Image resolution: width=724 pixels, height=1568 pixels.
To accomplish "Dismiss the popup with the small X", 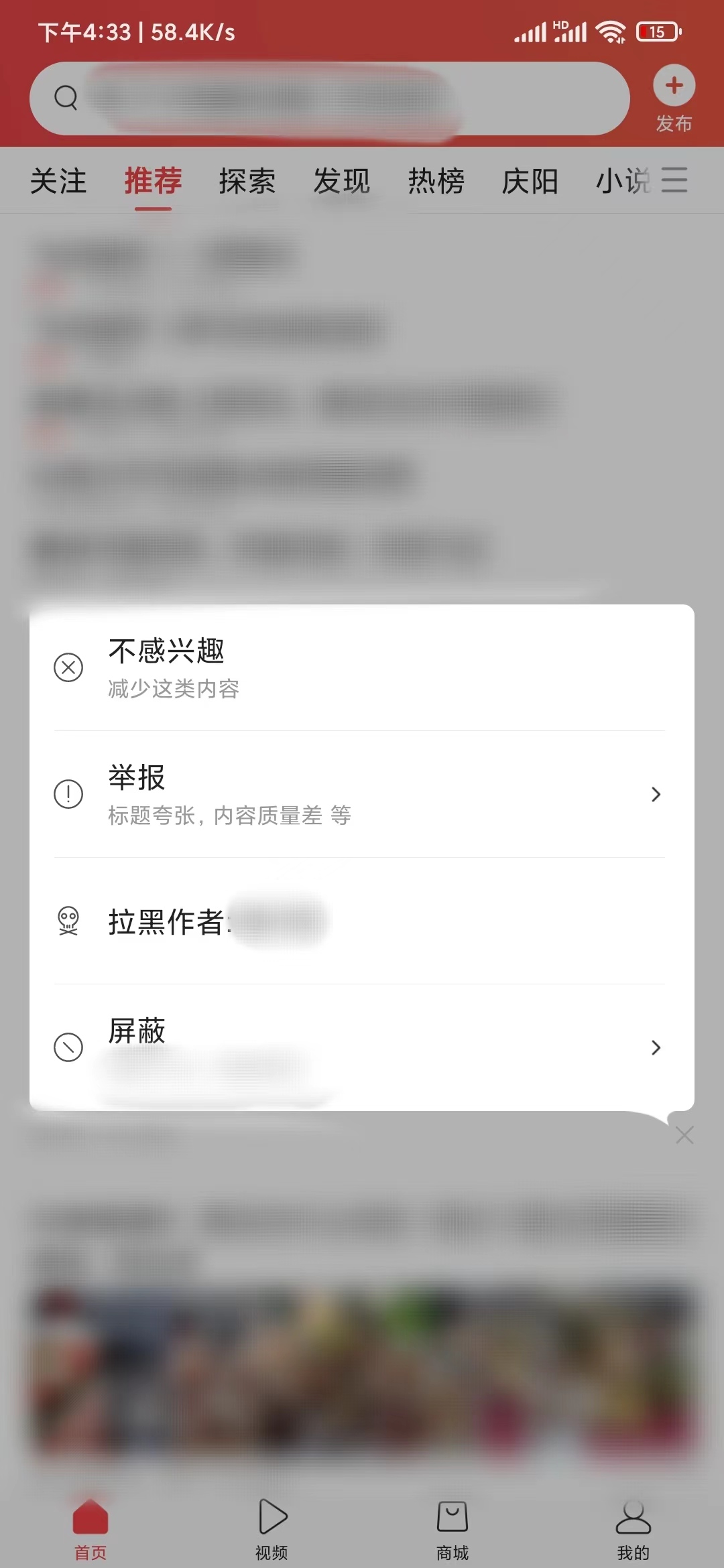I will [684, 1135].
